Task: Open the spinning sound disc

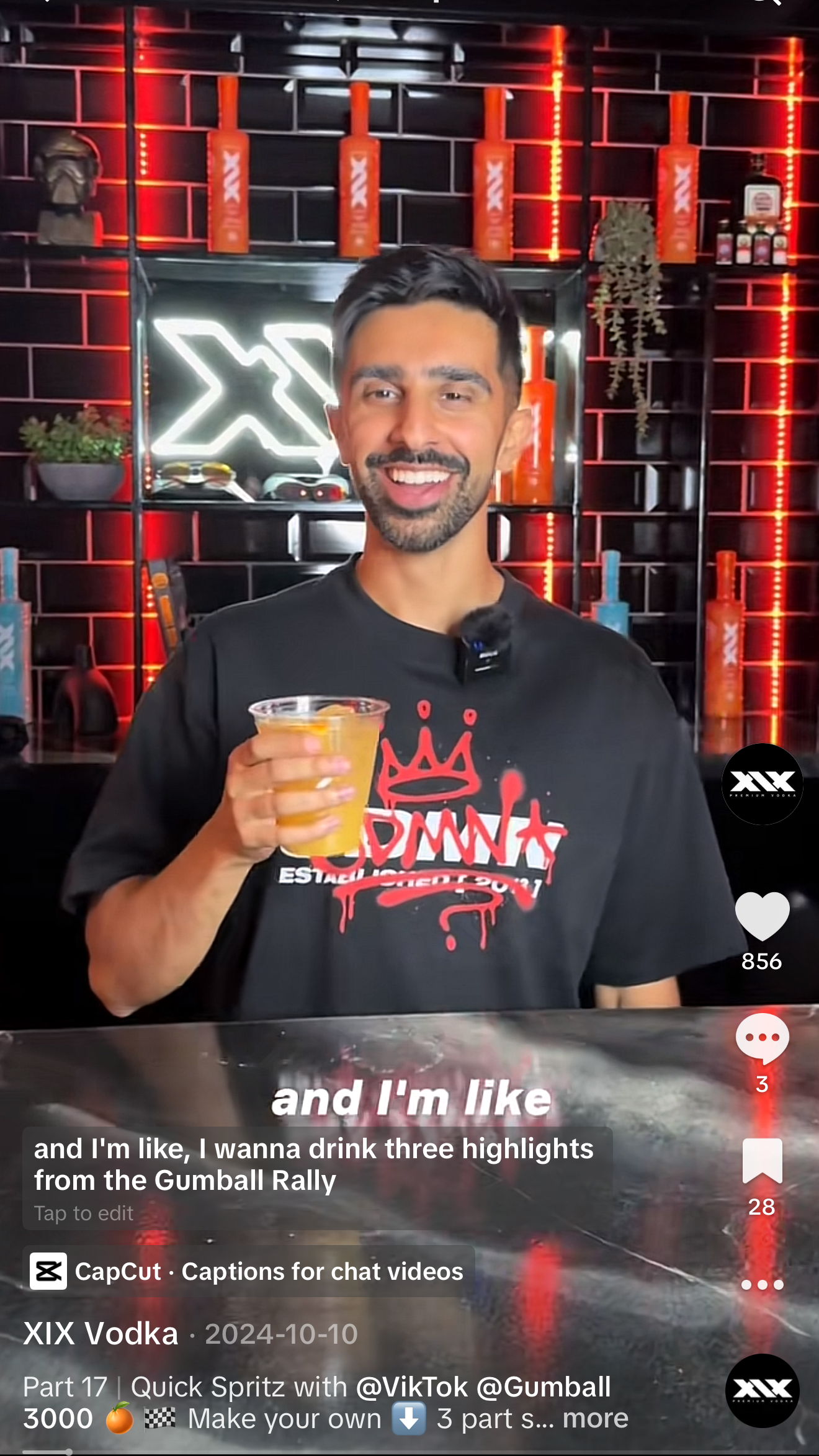Action: click(762, 1391)
